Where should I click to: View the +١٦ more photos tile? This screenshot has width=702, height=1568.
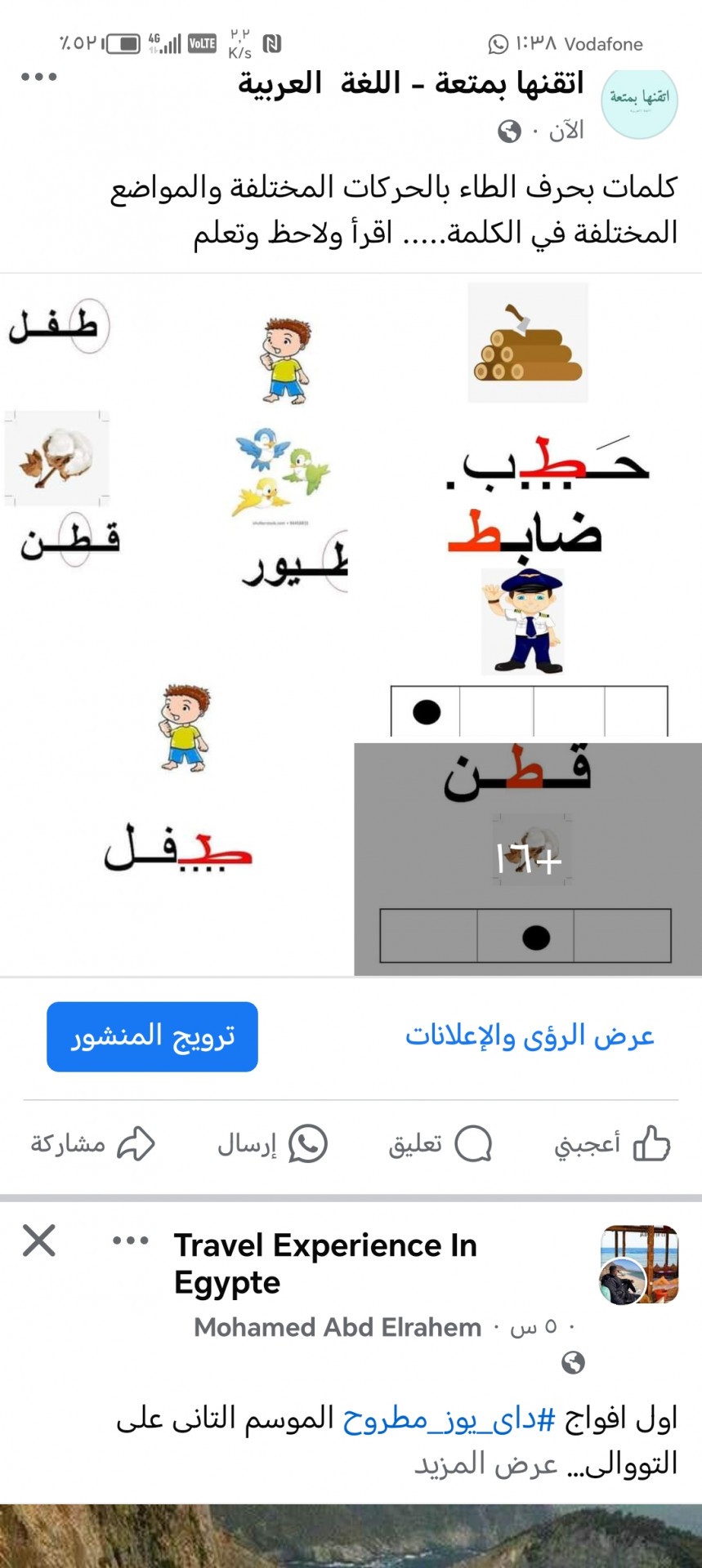[528, 859]
